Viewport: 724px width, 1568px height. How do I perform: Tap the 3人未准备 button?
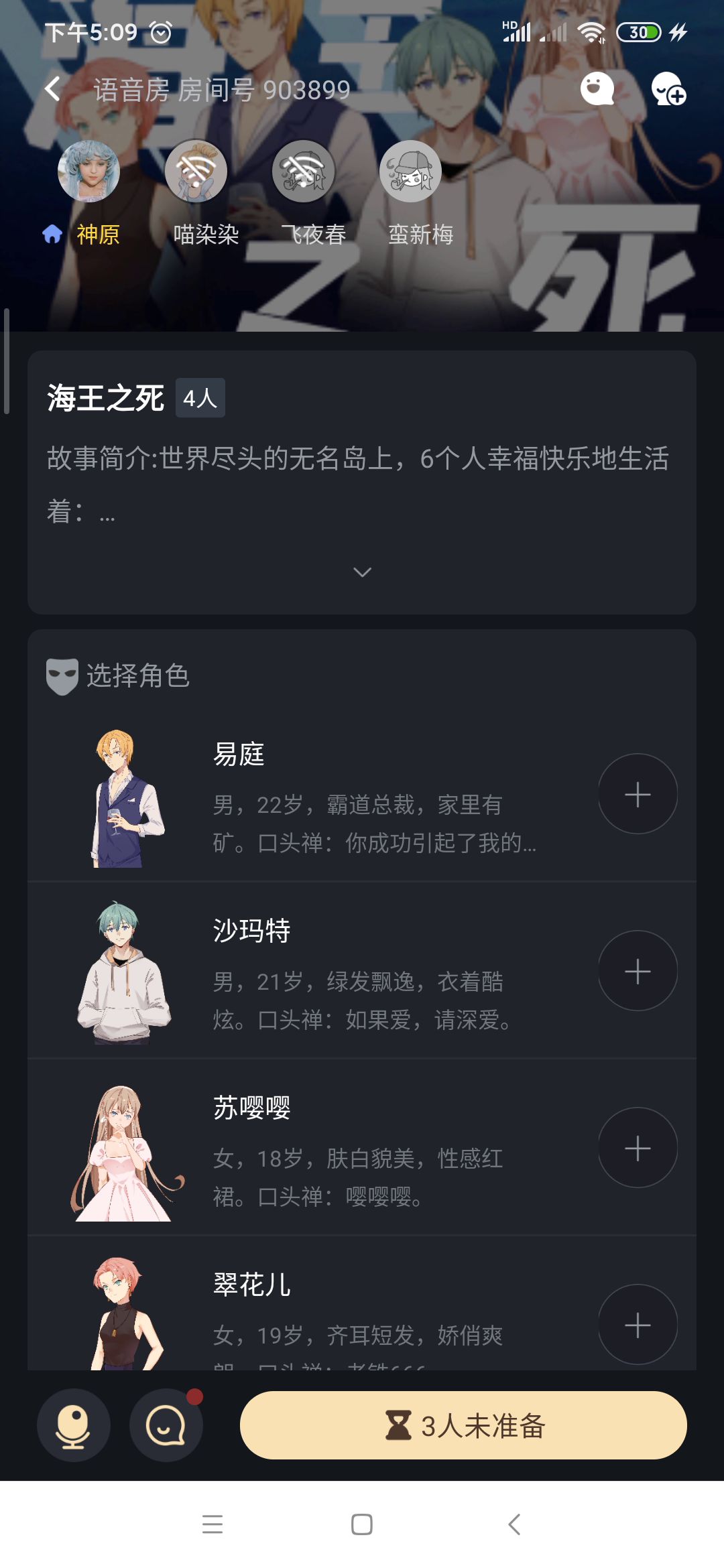463,1425
